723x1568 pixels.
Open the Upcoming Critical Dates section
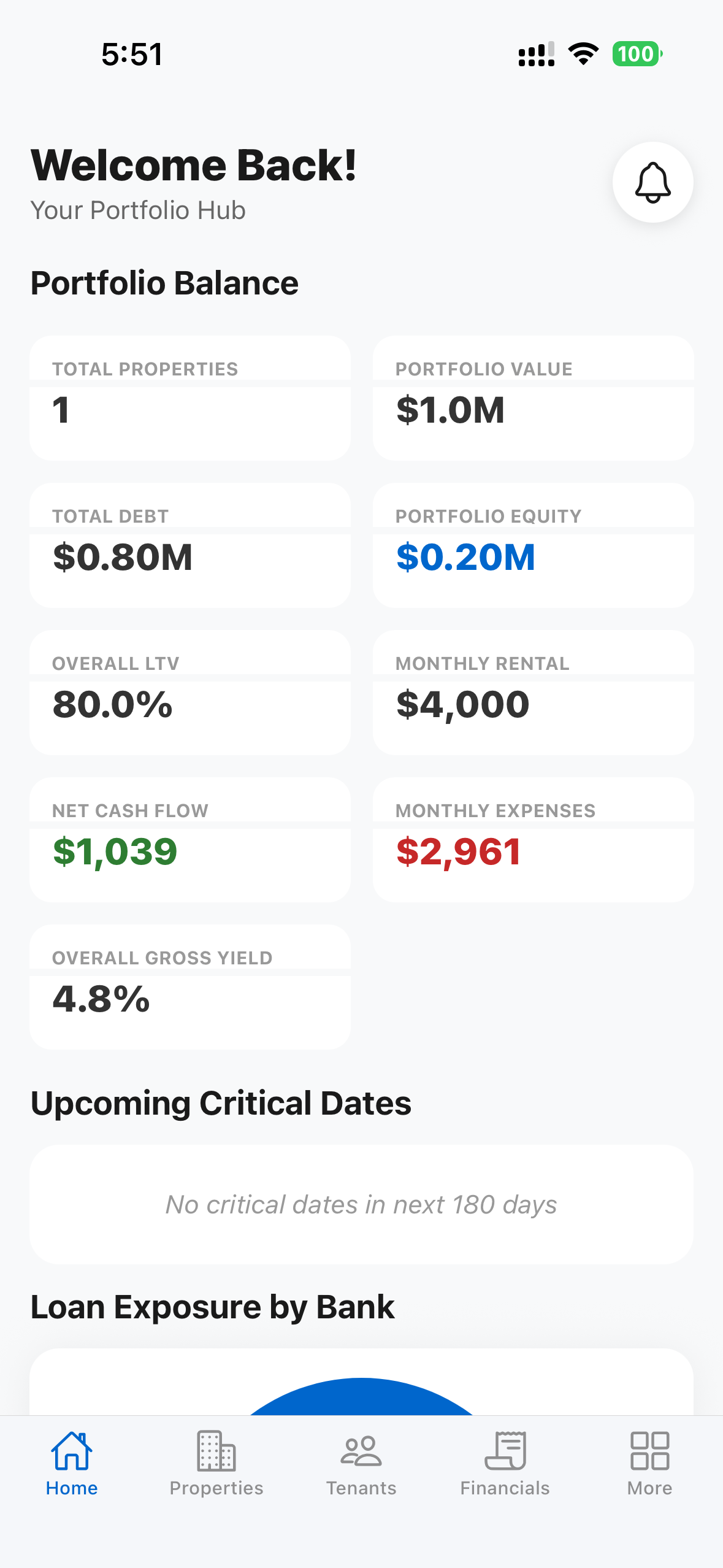click(x=361, y=1204)
